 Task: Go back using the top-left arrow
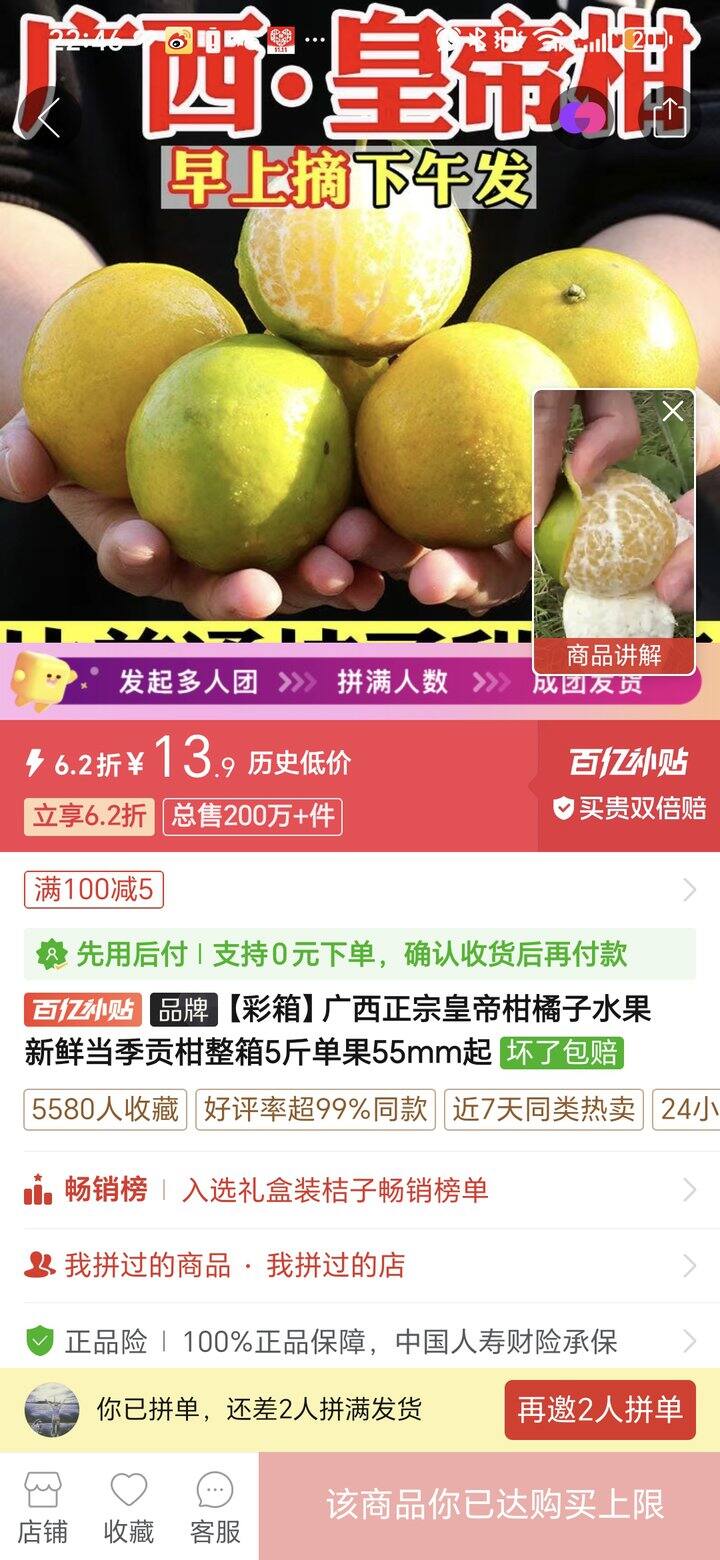47,119
